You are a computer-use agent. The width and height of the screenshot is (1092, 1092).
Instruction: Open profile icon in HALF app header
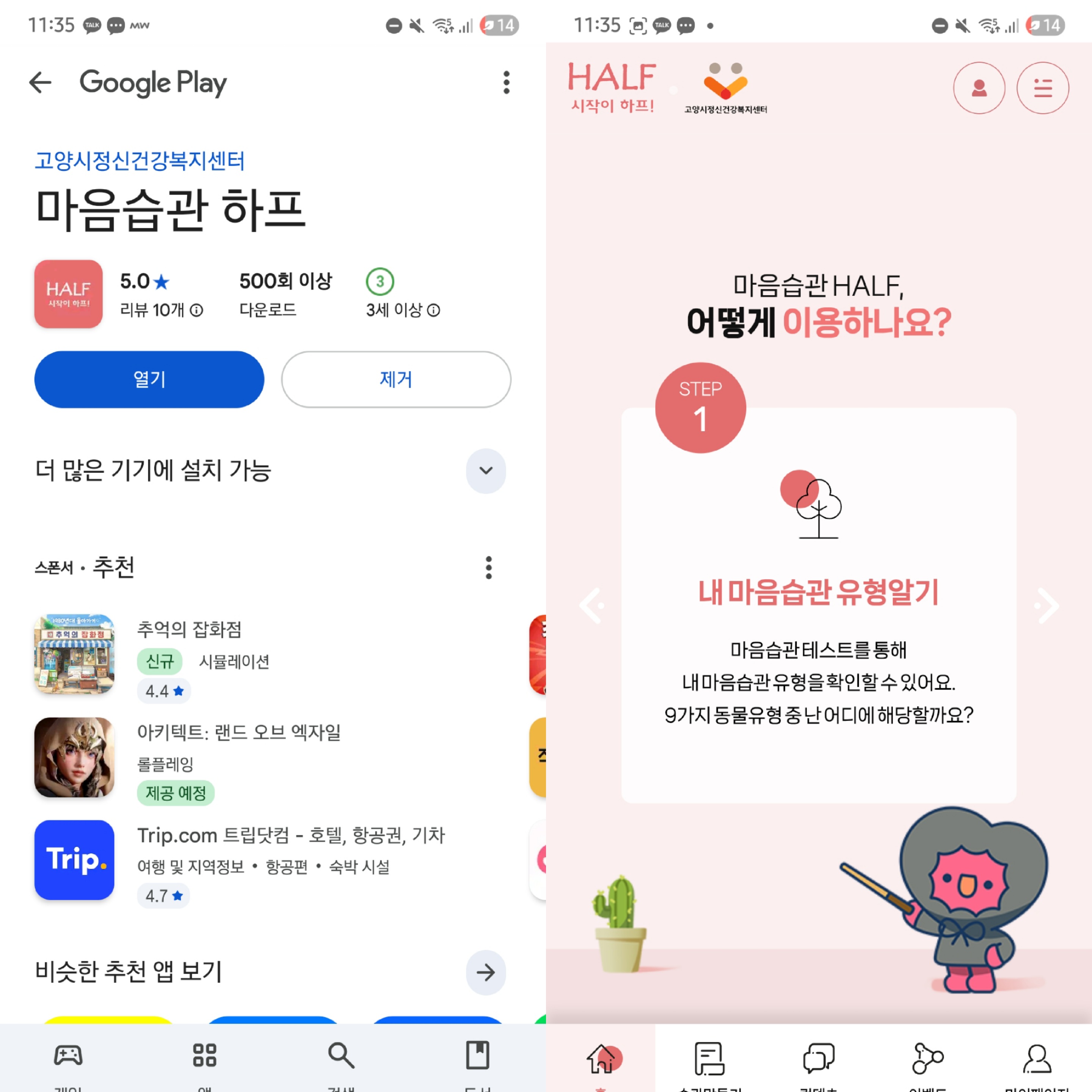click(x=979, y=88)
